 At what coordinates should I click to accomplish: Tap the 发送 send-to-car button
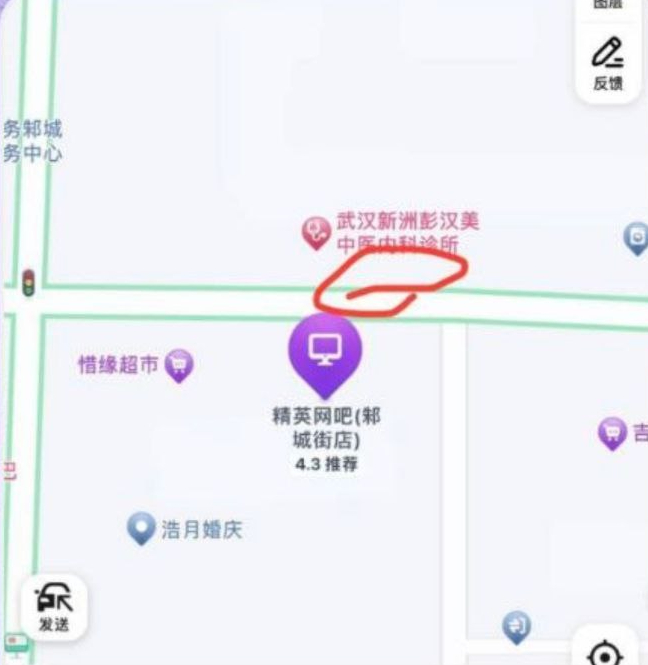click(54, 607)
